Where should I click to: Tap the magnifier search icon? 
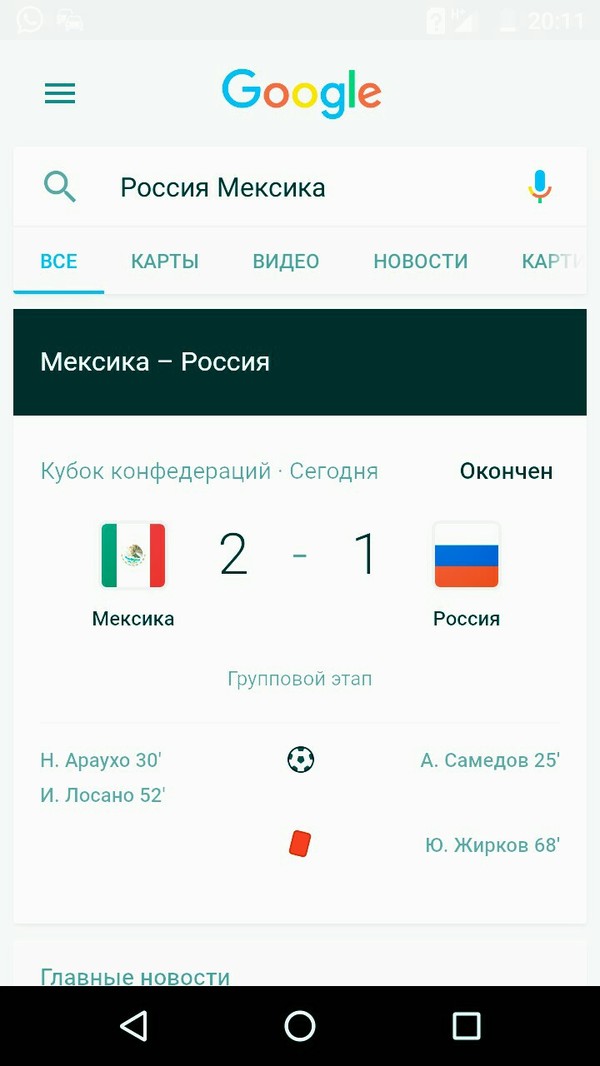tap(60, 187)
